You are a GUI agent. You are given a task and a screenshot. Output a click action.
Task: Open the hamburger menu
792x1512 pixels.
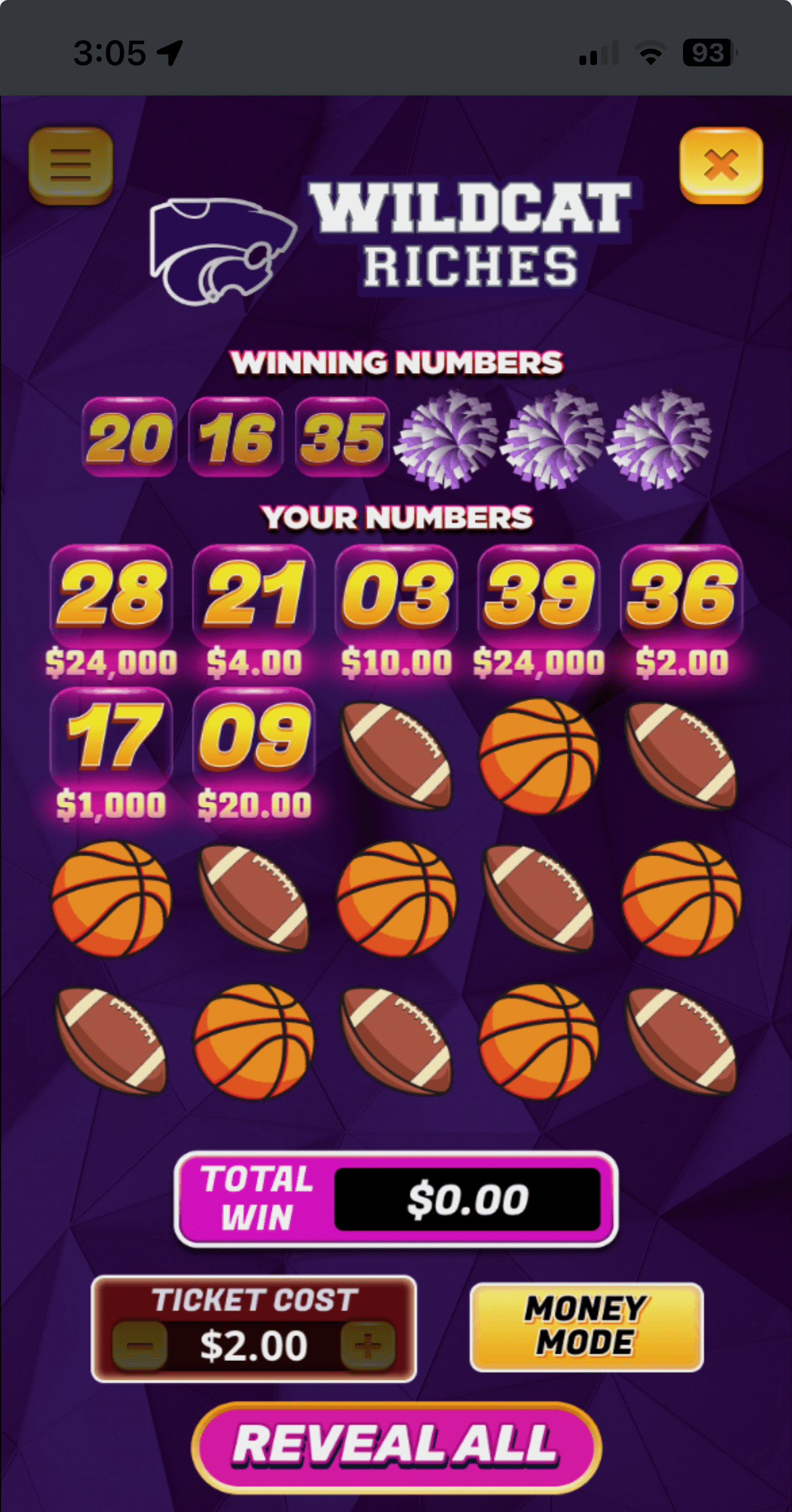(71, 165)
